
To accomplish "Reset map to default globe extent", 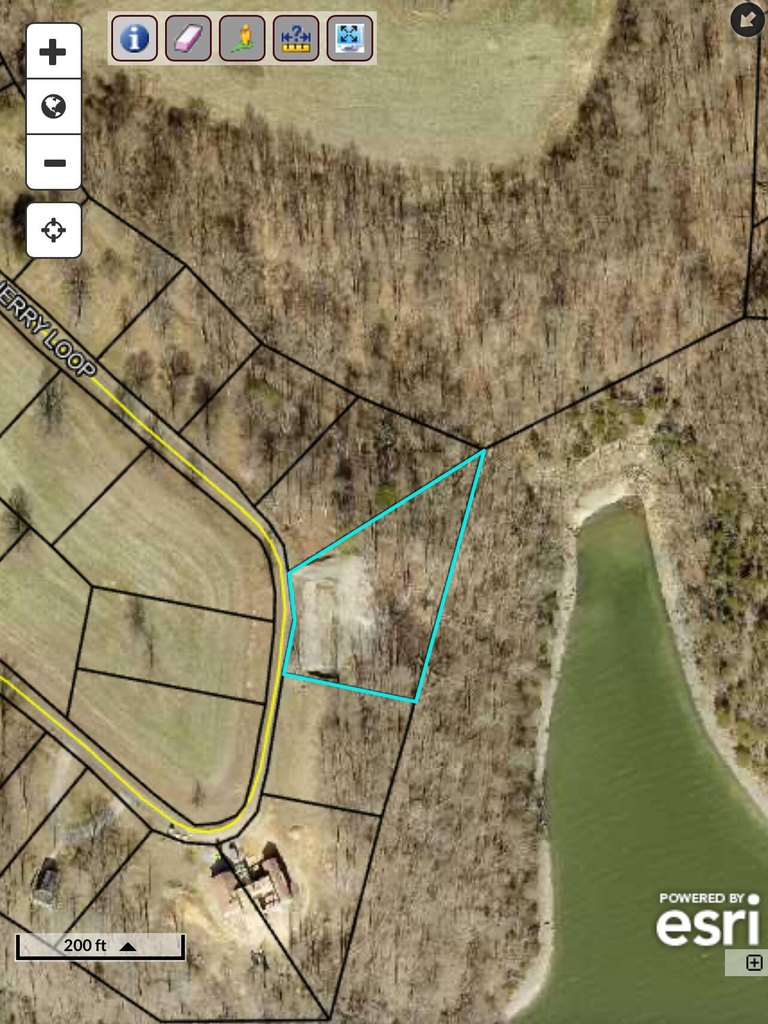I will (x=53, y=107).
